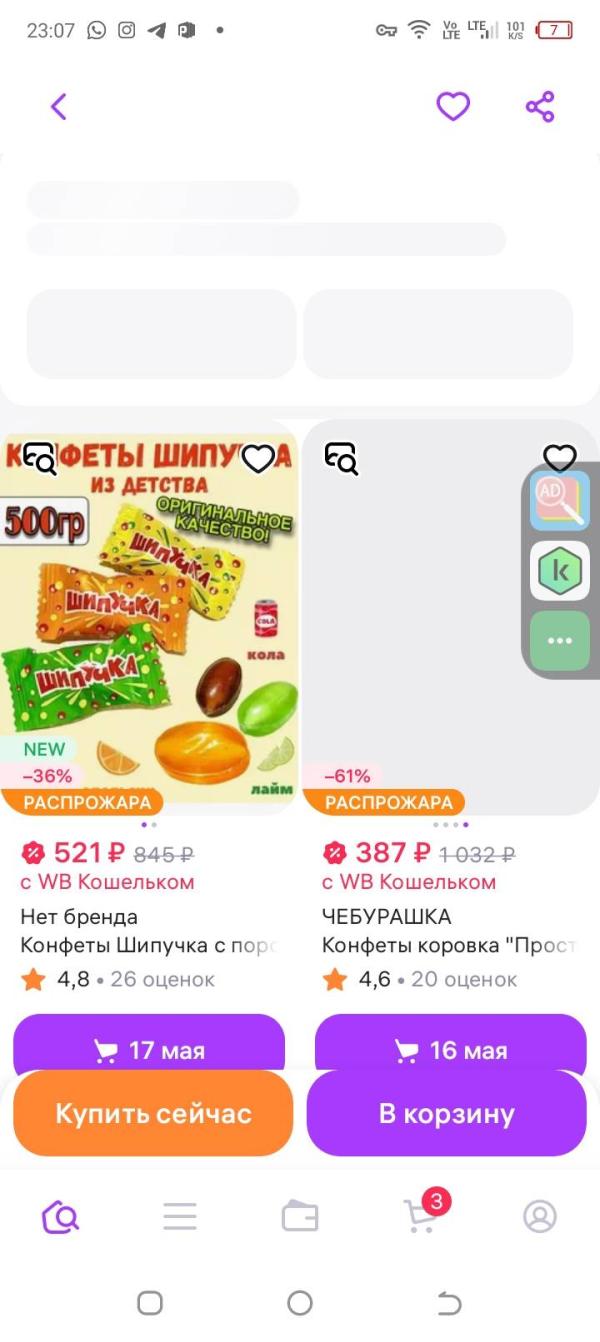Go to the system home screen
This screenshot has height=1342, width=600.
pyautogui.click(x=300, y=1302)
